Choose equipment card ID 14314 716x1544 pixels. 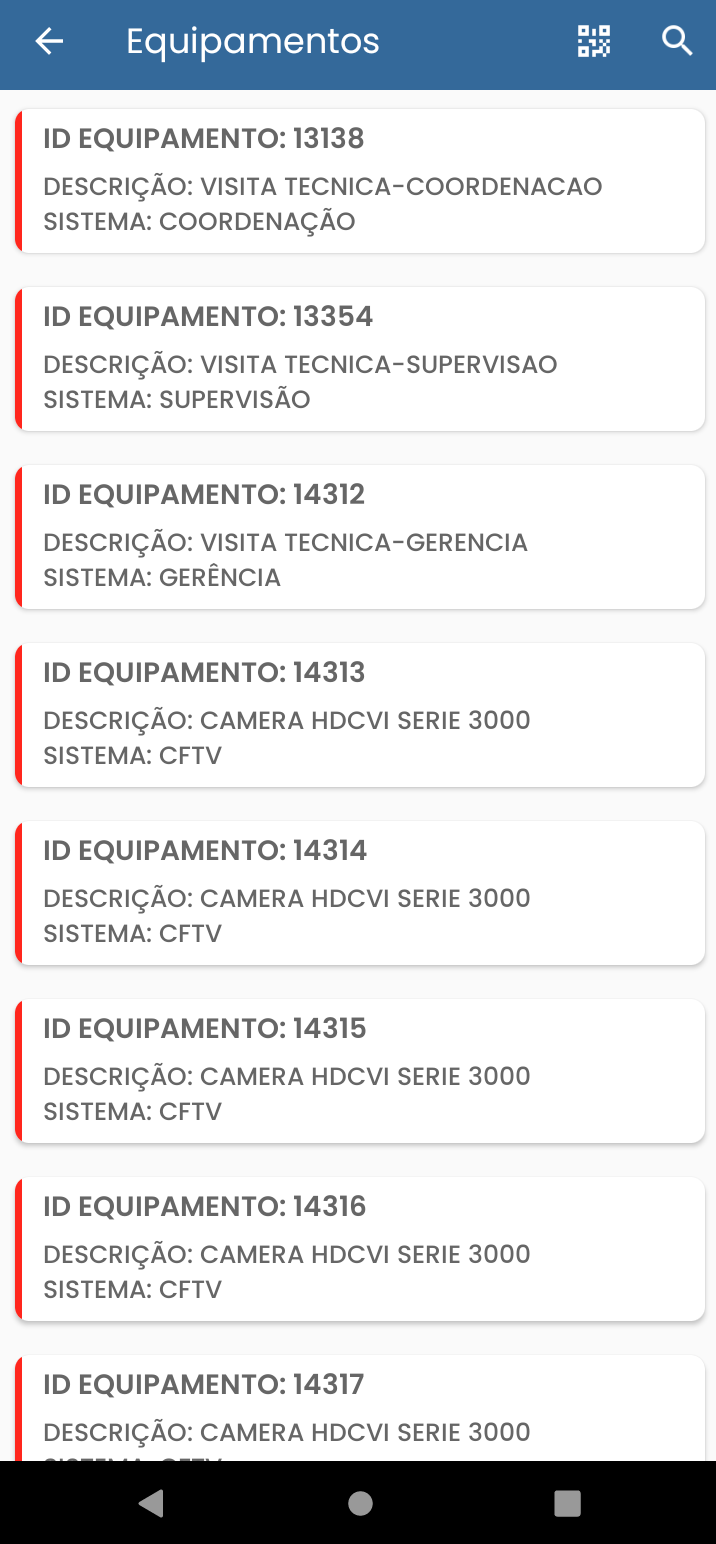tap(360, 893)
